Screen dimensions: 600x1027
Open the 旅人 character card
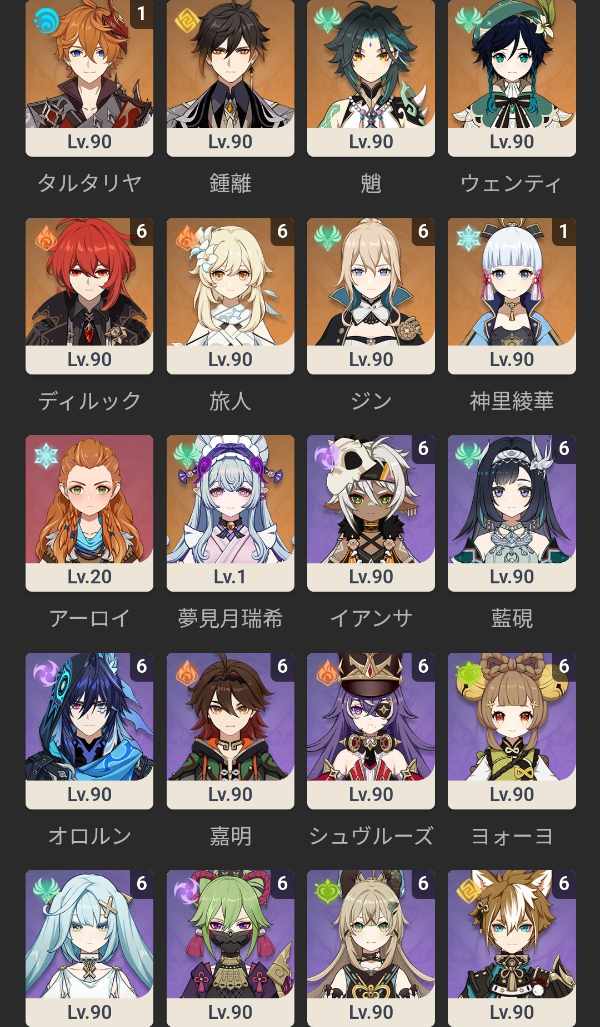[230, 293]
